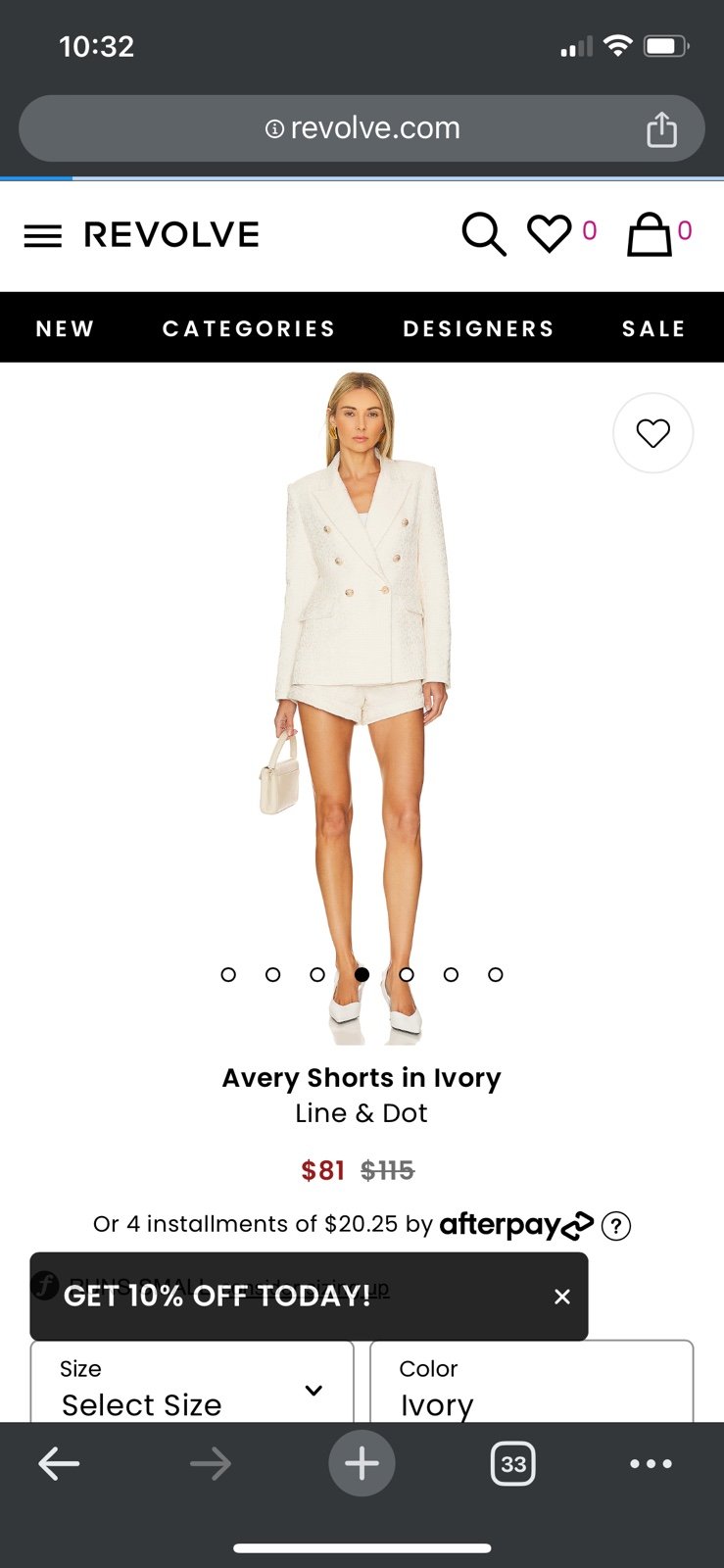
Task: Open the shopping bag
Action: [650, 234]
